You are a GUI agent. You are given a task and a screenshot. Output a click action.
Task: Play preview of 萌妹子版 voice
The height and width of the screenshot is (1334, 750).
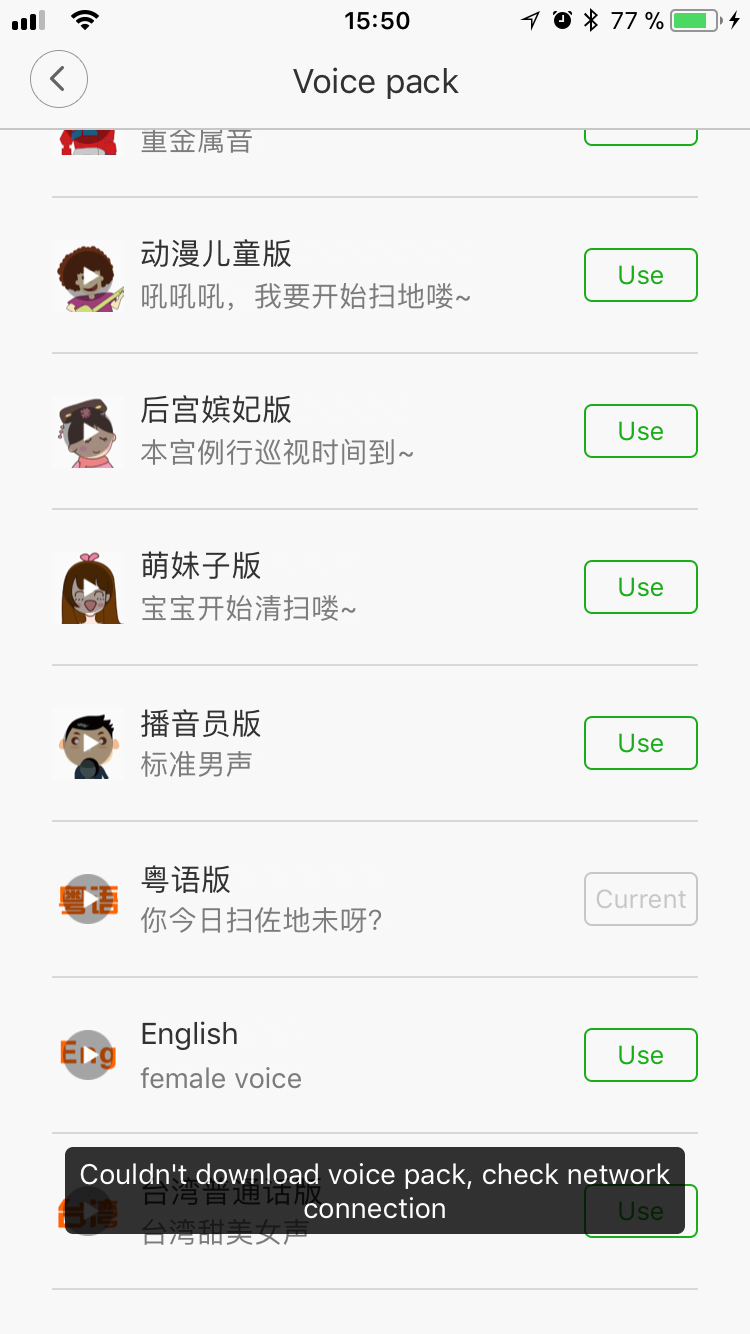point(89,588)
